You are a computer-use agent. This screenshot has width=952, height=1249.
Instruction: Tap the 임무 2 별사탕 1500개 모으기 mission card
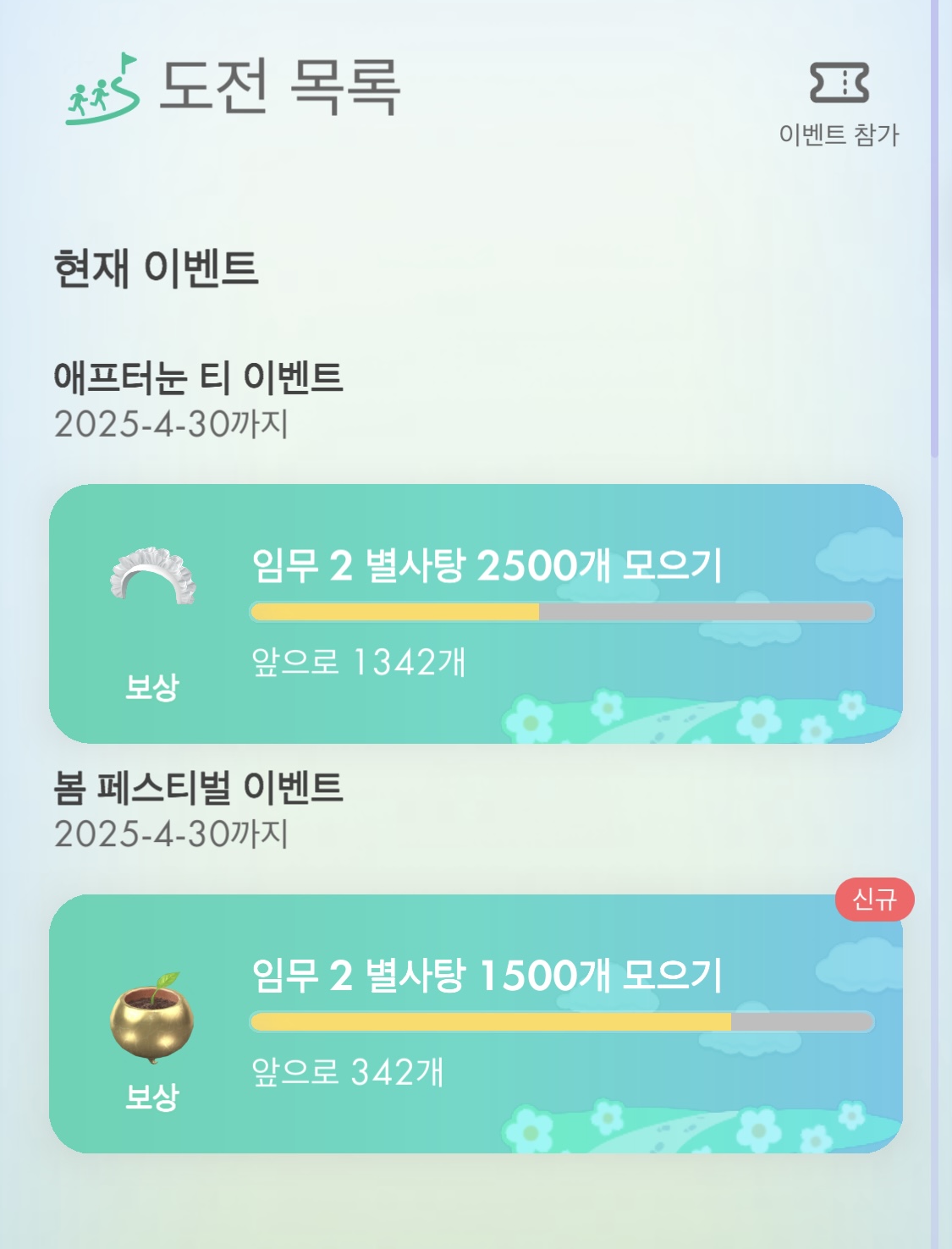point(476,1024)
